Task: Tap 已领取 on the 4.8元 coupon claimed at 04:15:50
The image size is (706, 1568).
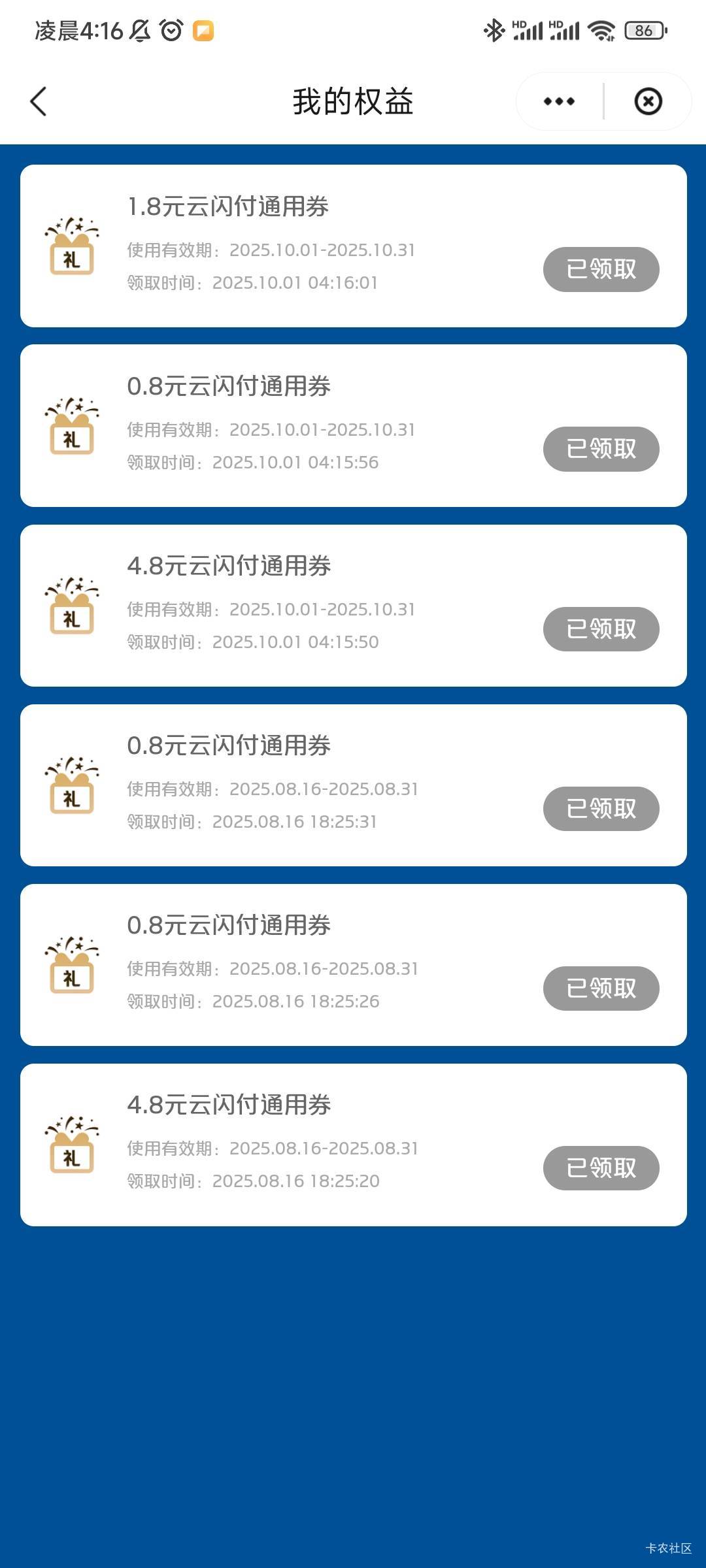Action: coord(601,629)
